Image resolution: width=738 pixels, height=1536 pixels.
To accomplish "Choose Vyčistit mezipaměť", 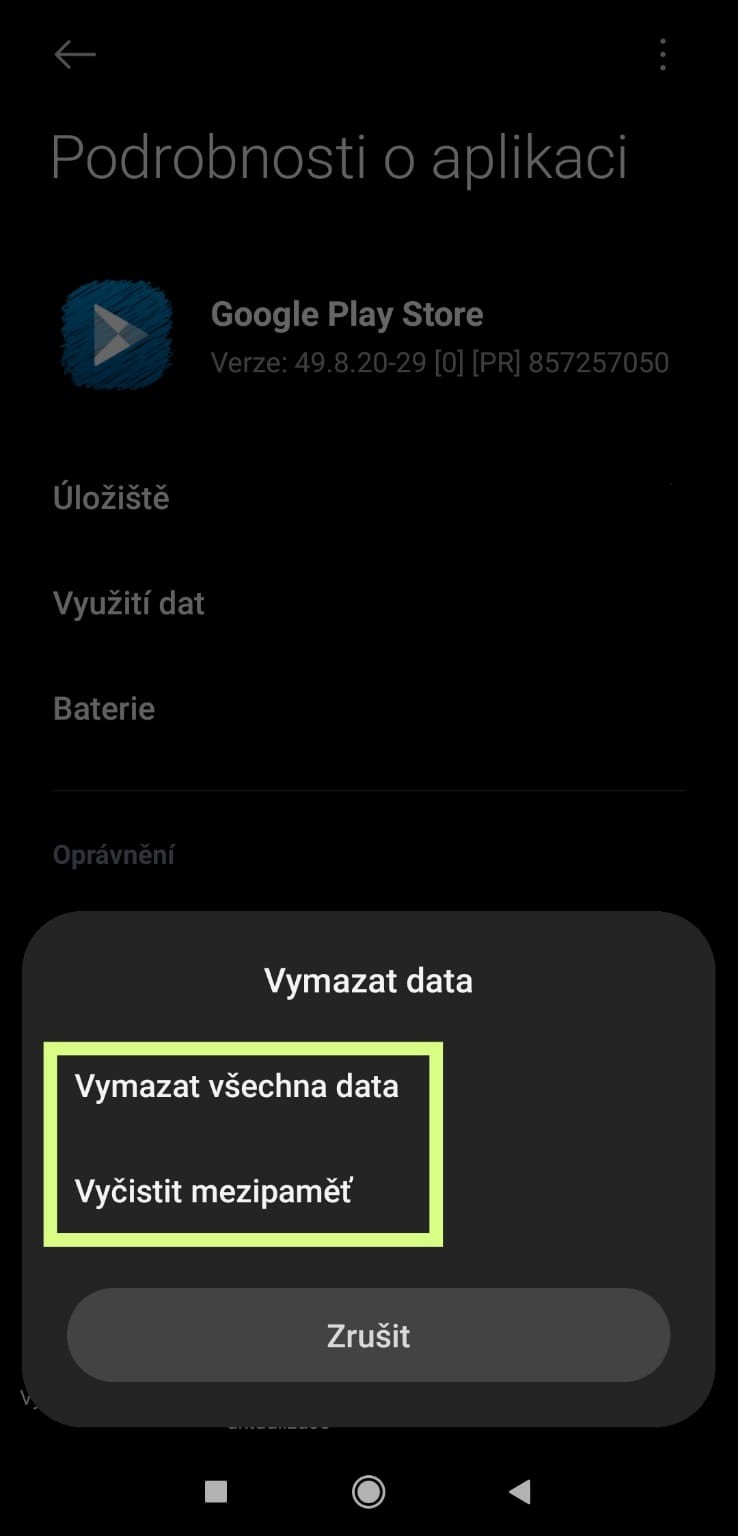I will click(213, 1192).
